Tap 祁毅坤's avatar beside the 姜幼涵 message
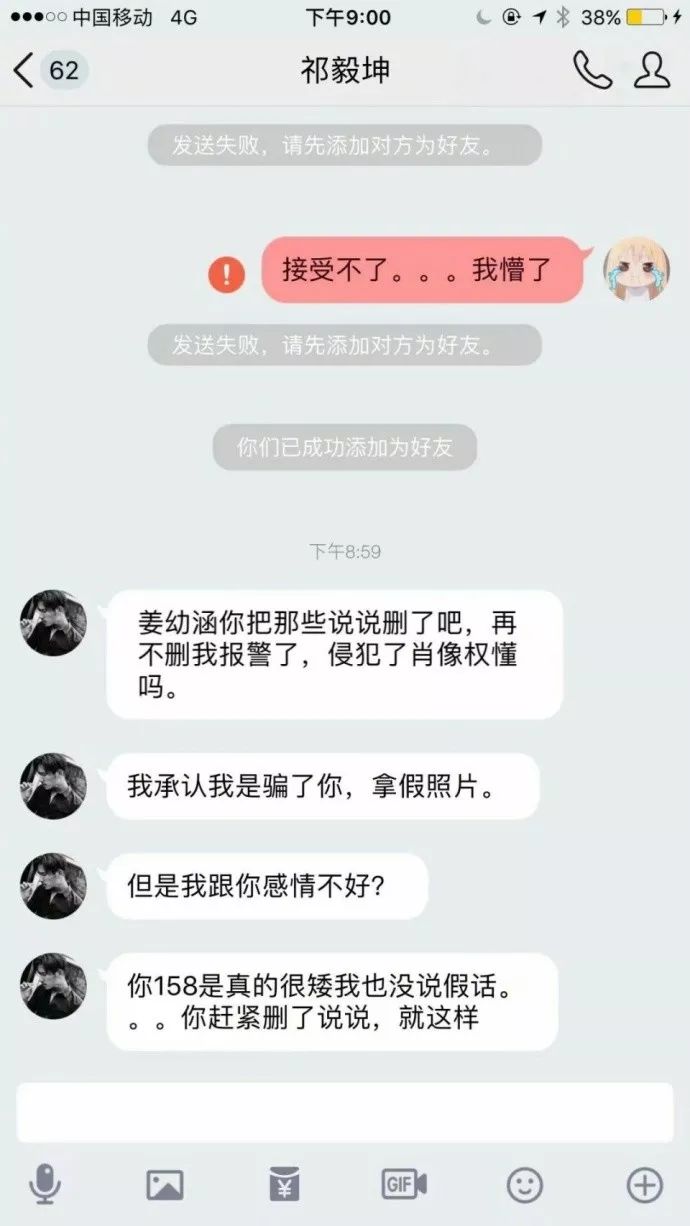 click(x=54, y=622)
